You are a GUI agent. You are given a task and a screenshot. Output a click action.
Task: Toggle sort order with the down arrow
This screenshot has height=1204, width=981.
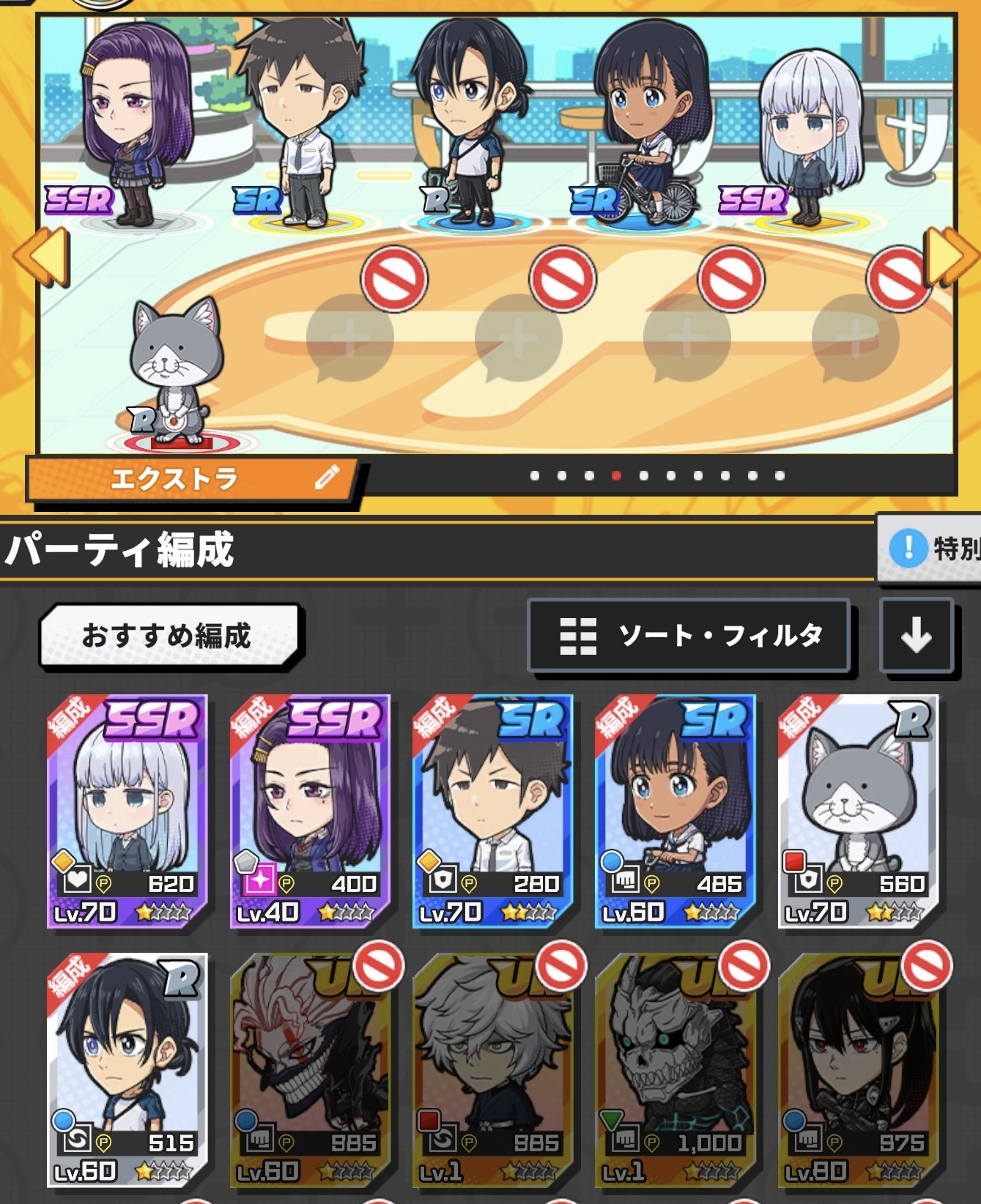click(x=916, y=636)
